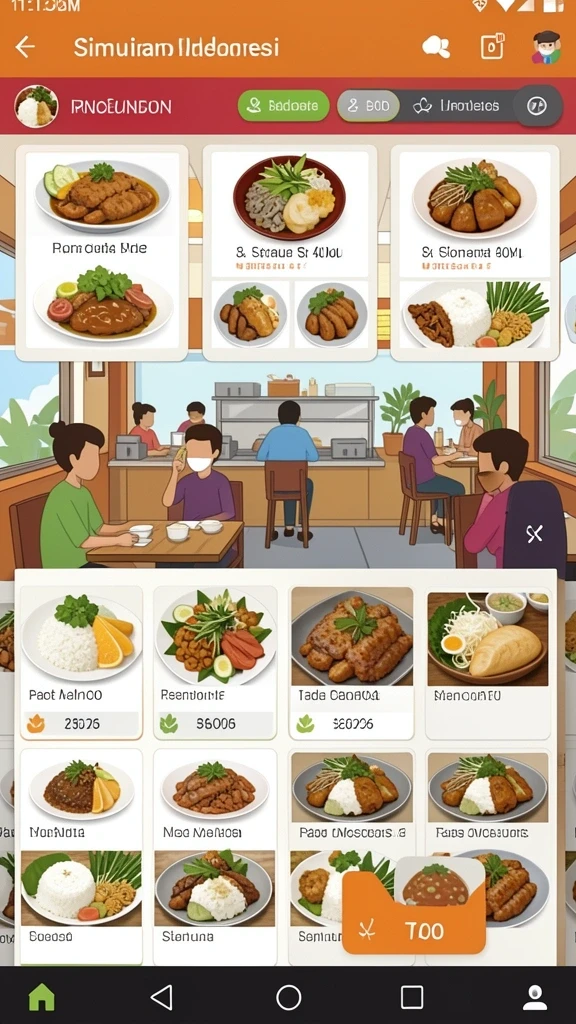The width and height of the screenshot is (576, 1024).
Task: Open the Romdoeita Nde dish card
Action: click(102, 252)
